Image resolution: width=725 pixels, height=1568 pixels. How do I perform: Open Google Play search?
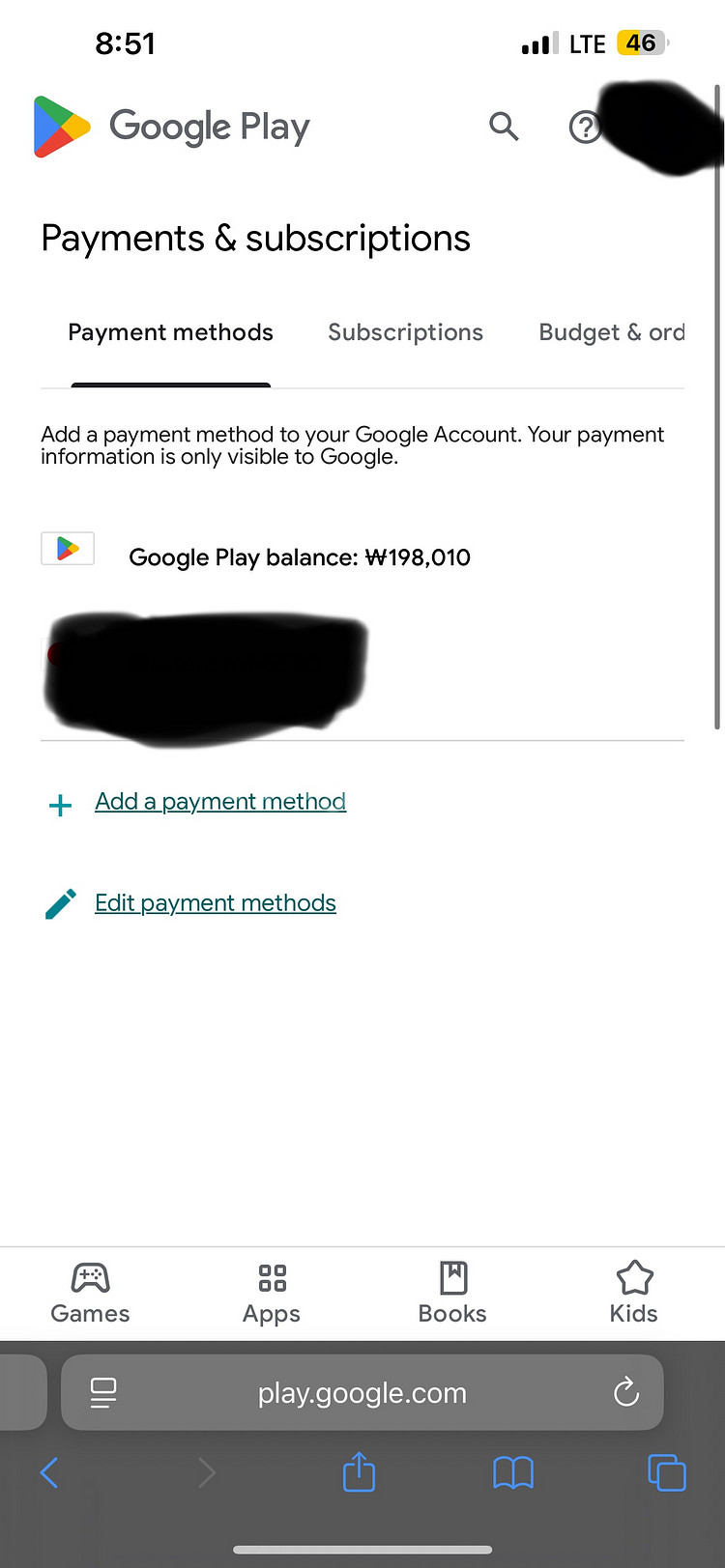pos(504,127)
